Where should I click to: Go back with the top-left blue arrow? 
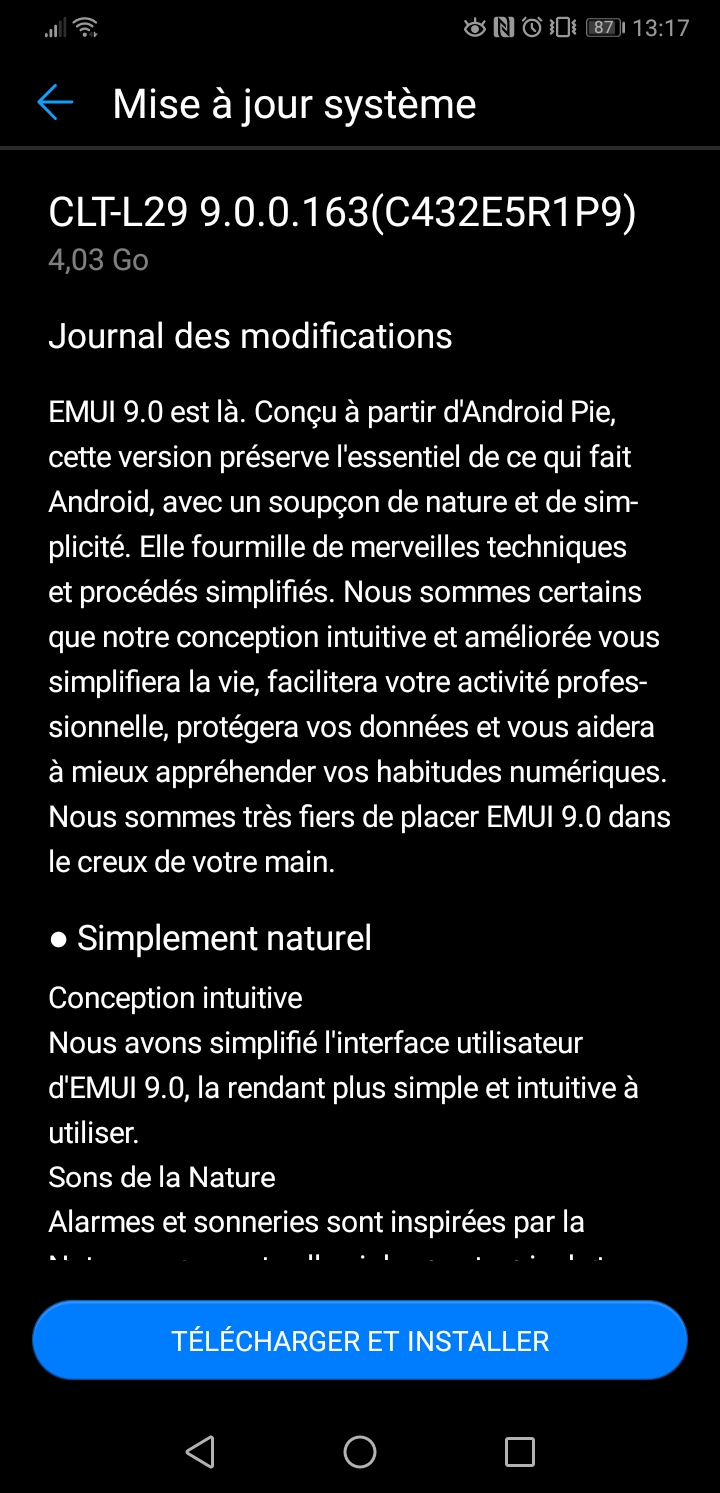[x=55, y=103]
